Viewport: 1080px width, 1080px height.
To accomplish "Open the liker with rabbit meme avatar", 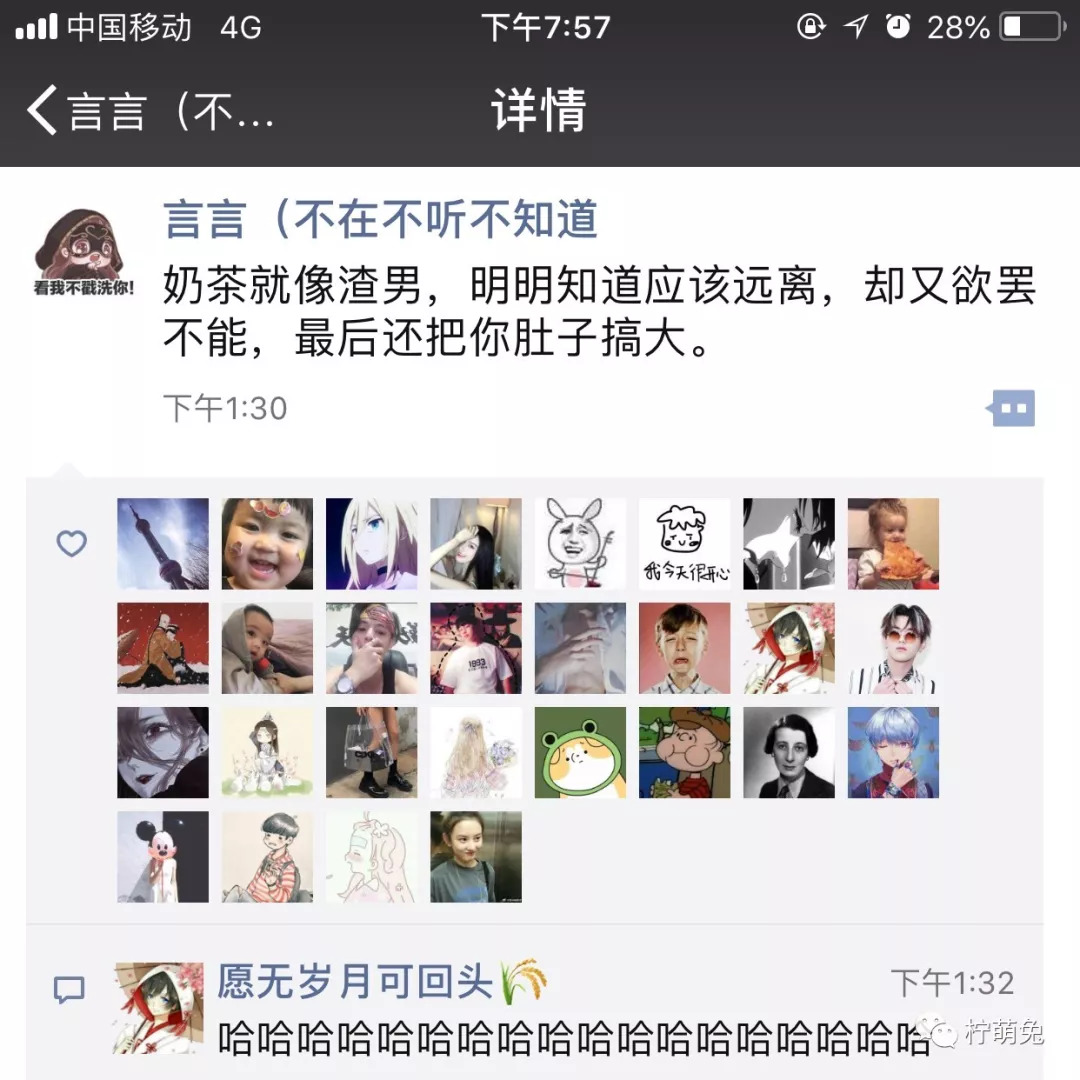I will click(x=580, y=543).
